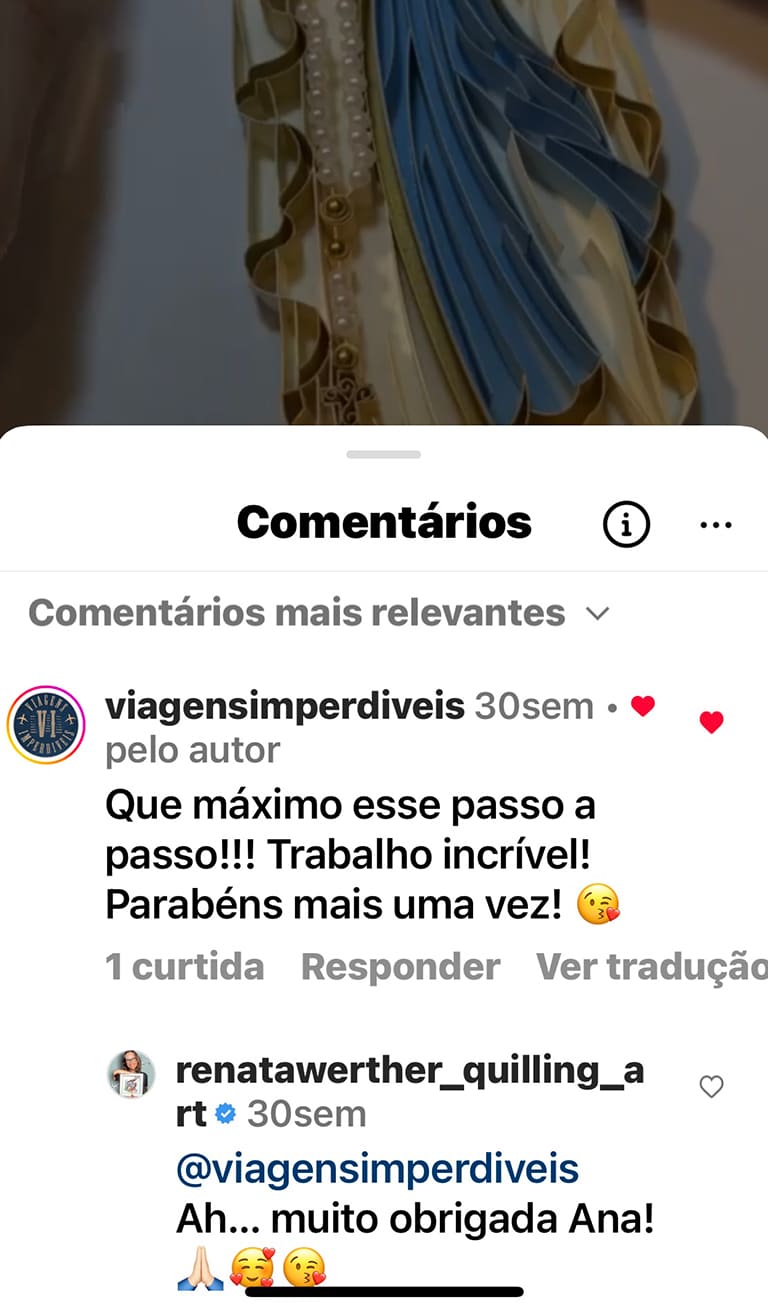Open the three-dot overflow menu
The image size is (768, 1313).
tap(716, 524)
